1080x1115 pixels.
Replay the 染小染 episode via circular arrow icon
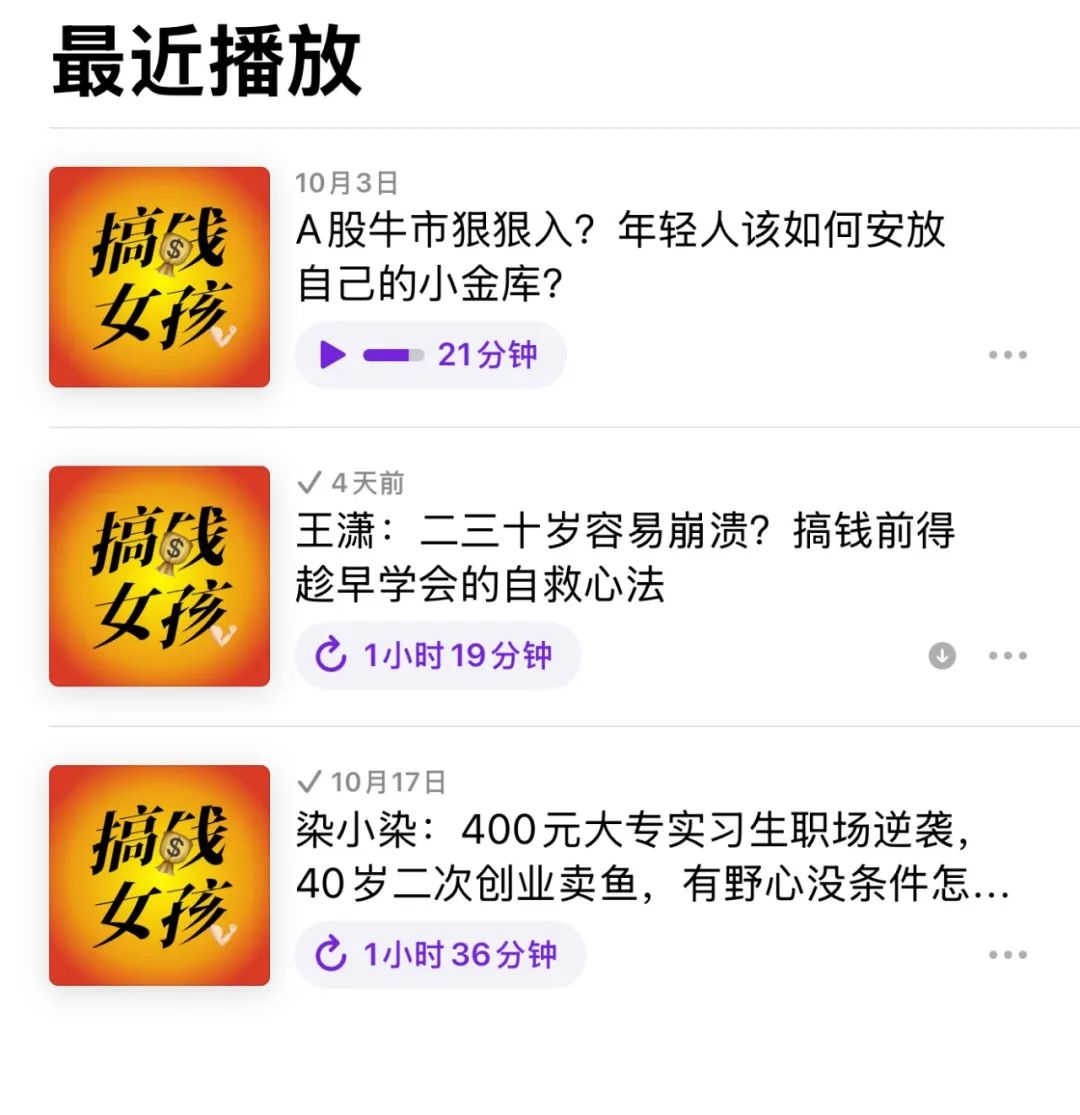coord(331,955)
